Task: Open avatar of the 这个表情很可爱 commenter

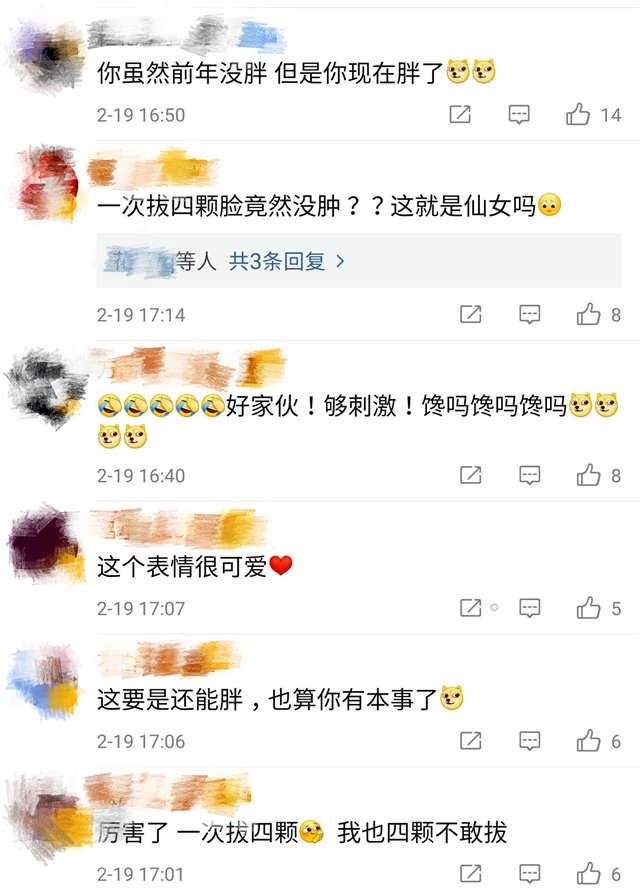Action: coord(45,545)
